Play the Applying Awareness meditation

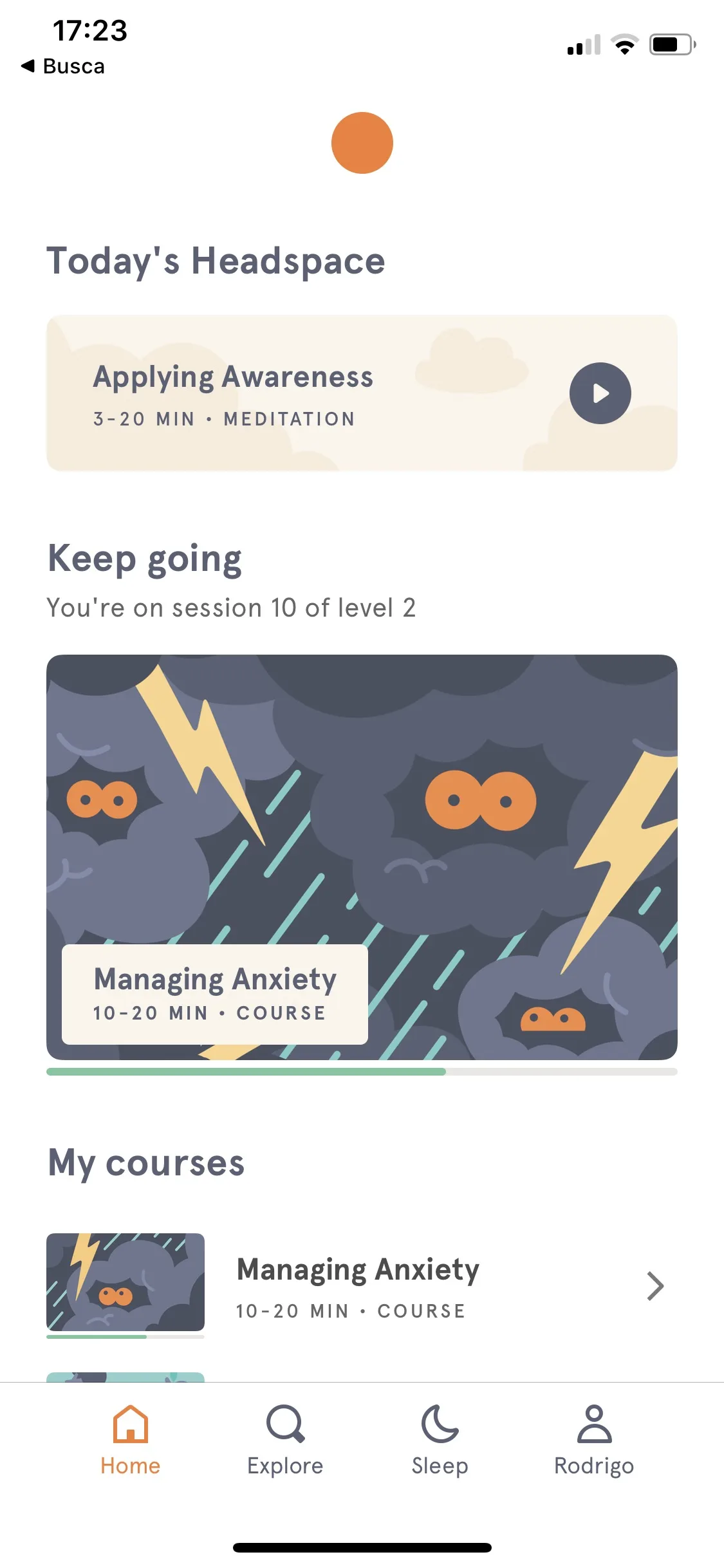(x=600, y=393)
